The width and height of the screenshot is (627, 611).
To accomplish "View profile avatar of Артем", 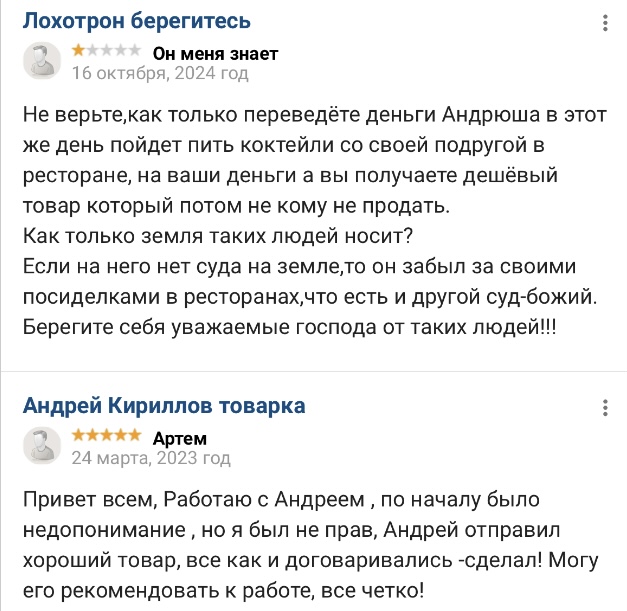I will [x=42, y=446].
